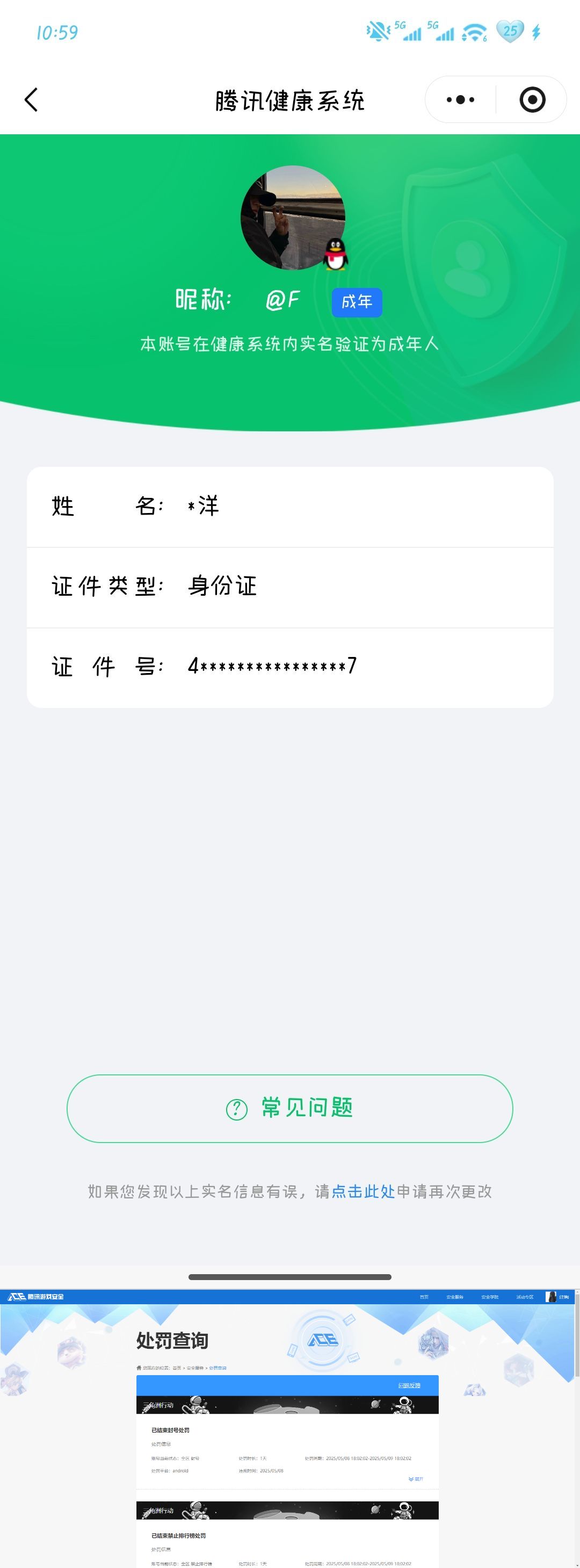This screenshot has width=580, height=1568.
Task: Tap the back arrow to exit 腾讯健康系统
Action: pyautogui.click(x=32, y=99)
